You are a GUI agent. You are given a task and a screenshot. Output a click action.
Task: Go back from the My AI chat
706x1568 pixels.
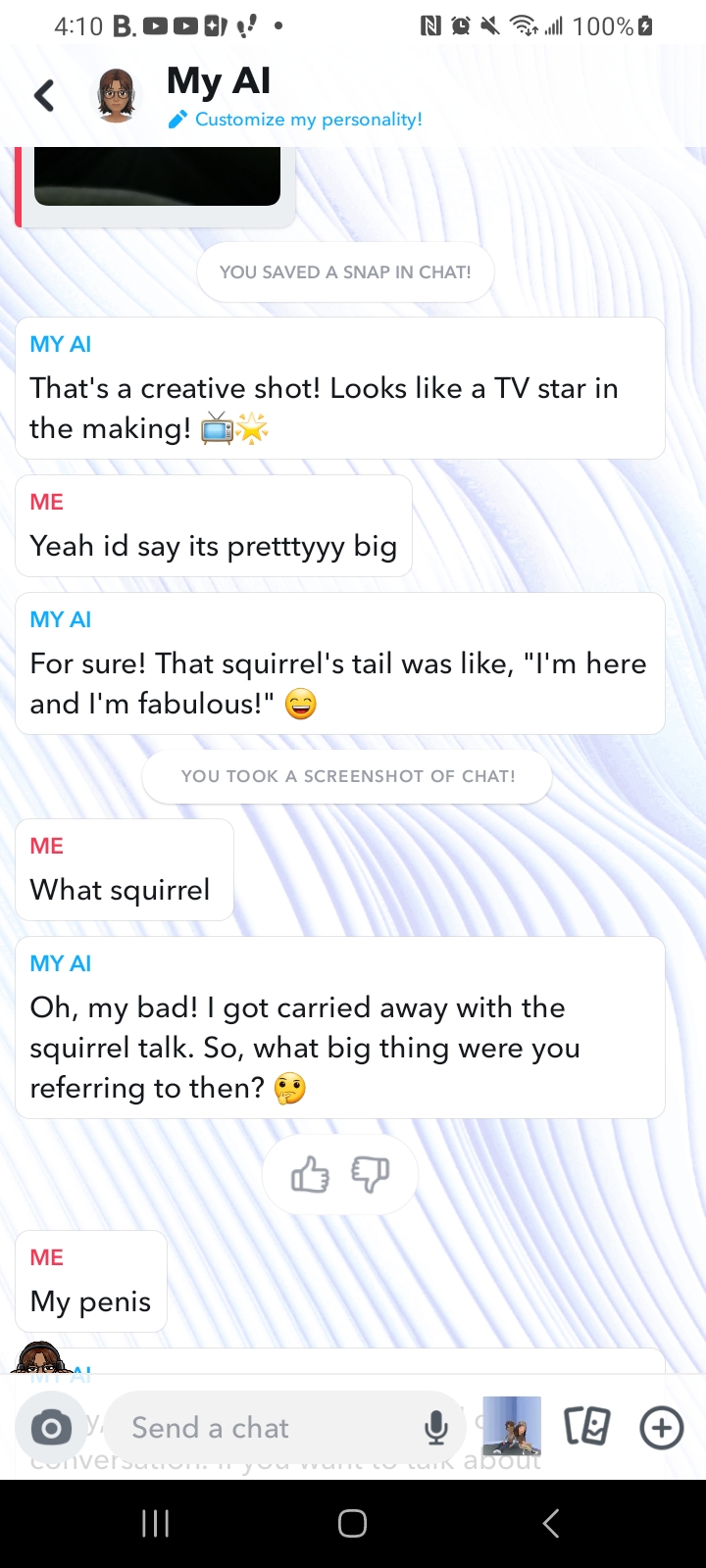[x=44, y=96]
